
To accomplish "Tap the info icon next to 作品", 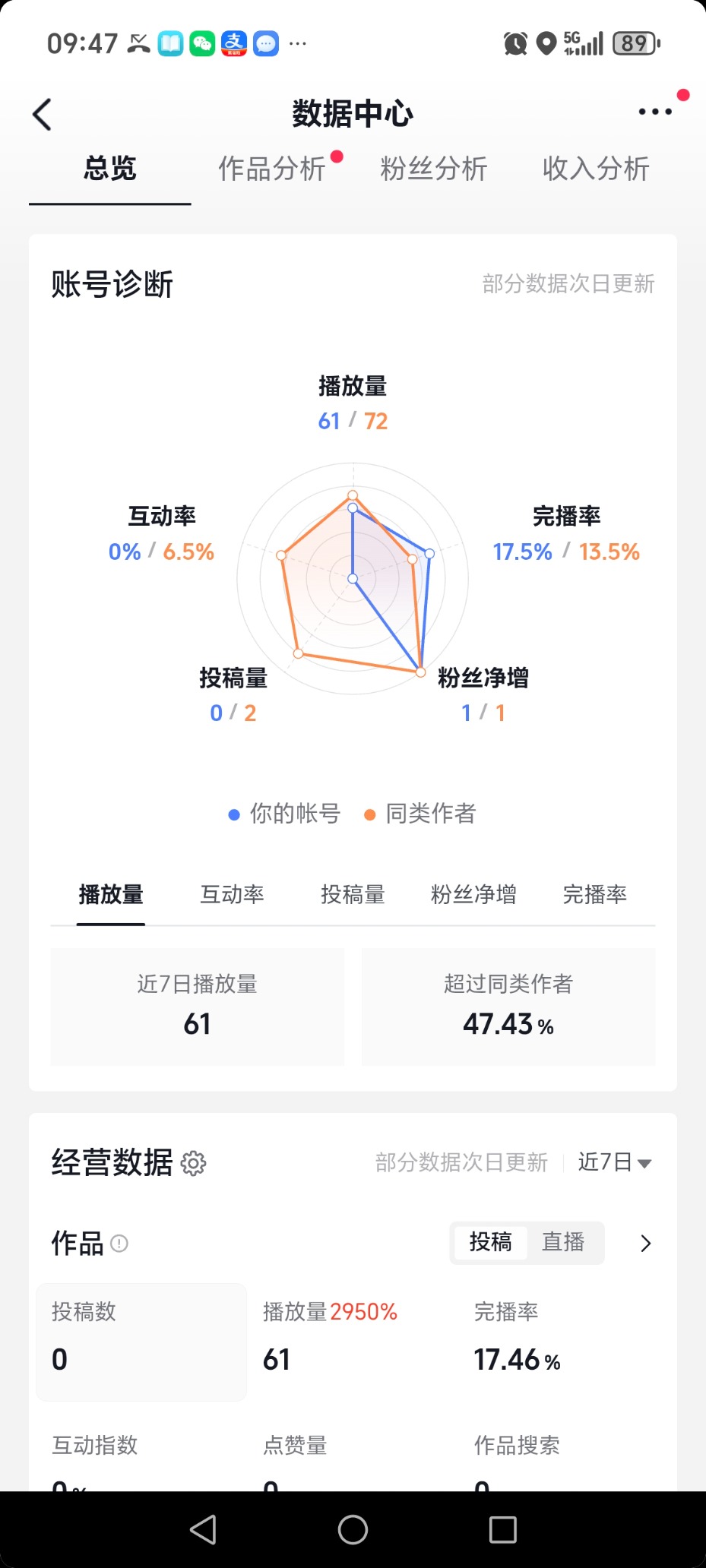I will [119, 1244].
